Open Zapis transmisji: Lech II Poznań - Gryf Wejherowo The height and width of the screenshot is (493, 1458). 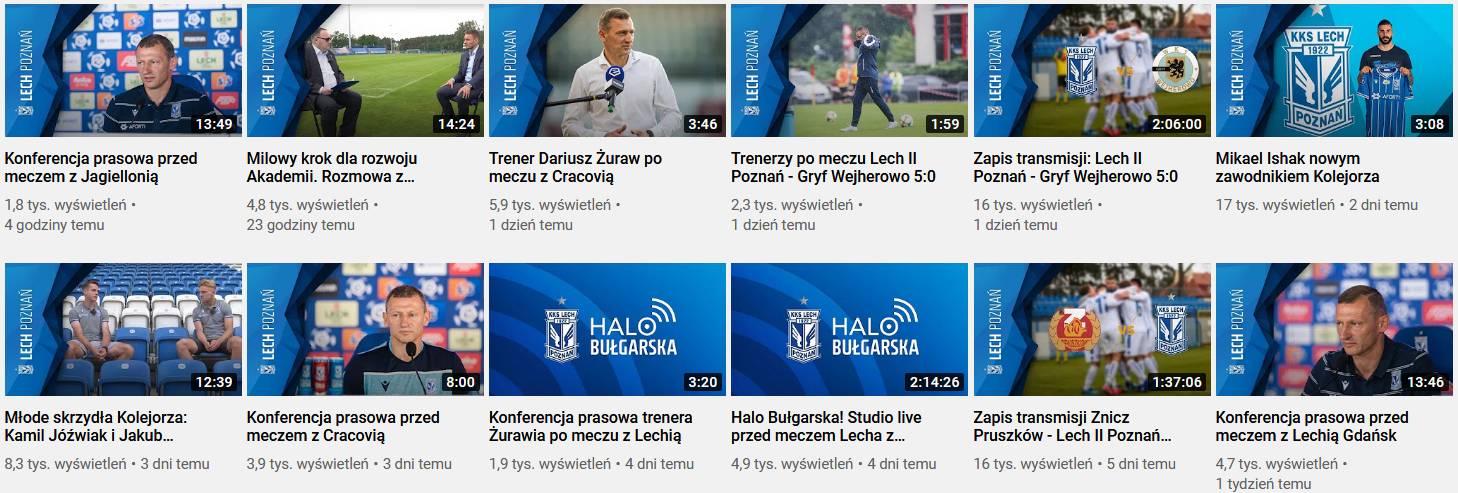[1091, 71]
